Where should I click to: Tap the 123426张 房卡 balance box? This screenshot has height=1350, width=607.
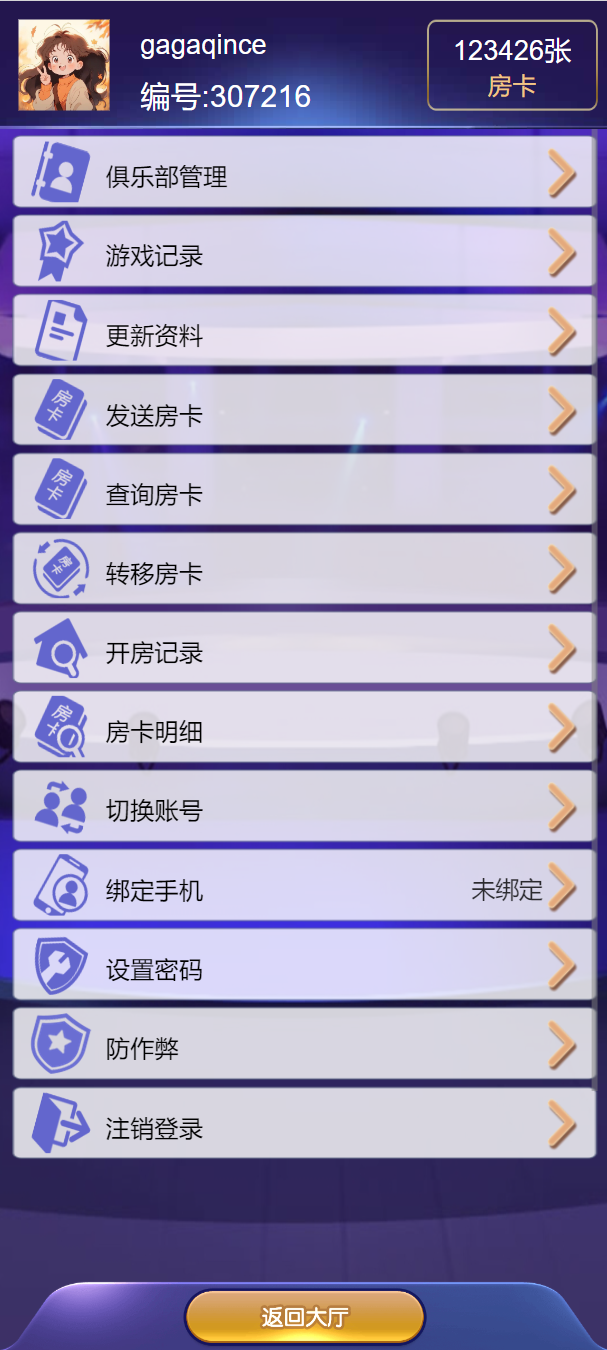pyautogui.click(x=512, y=65)
